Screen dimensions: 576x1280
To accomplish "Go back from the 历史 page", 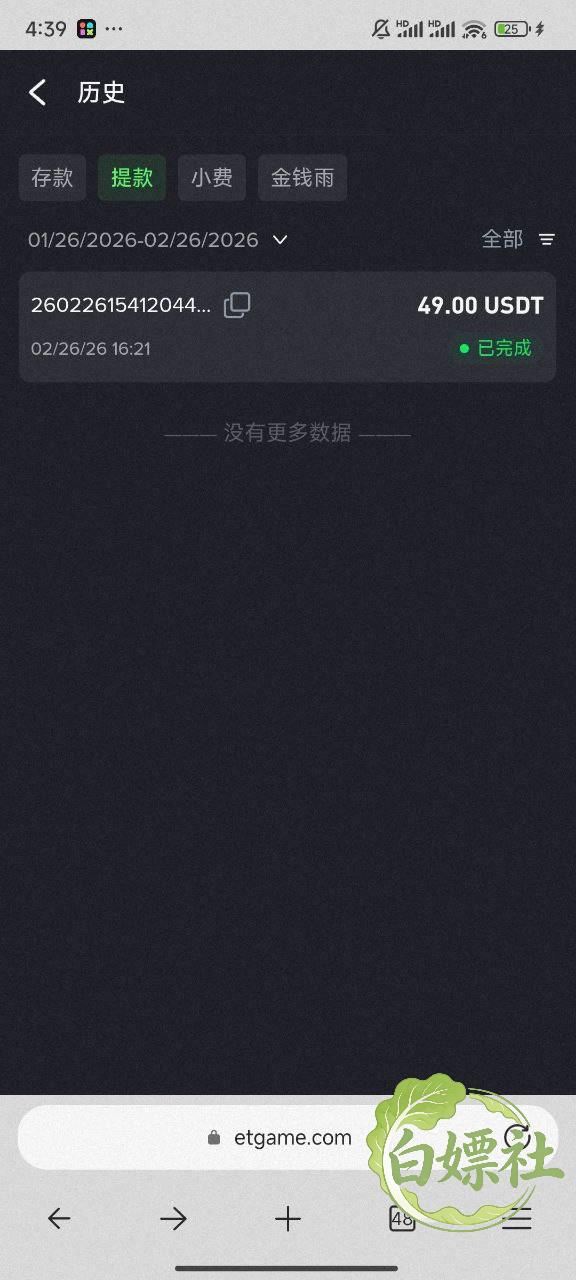I will pyautogui.click(x=37, y=93).
